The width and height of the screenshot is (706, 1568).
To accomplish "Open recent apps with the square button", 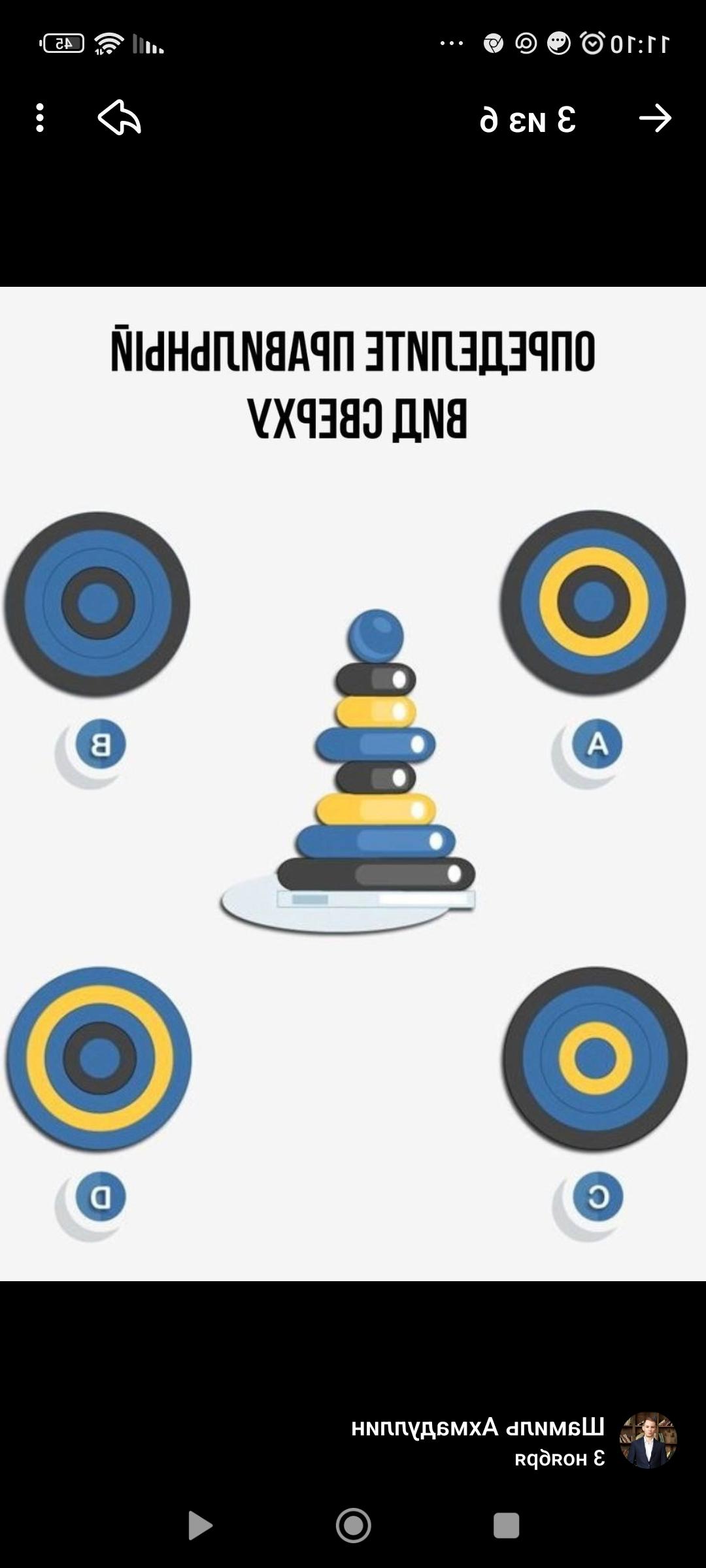I will click(x=506, y=1526).
